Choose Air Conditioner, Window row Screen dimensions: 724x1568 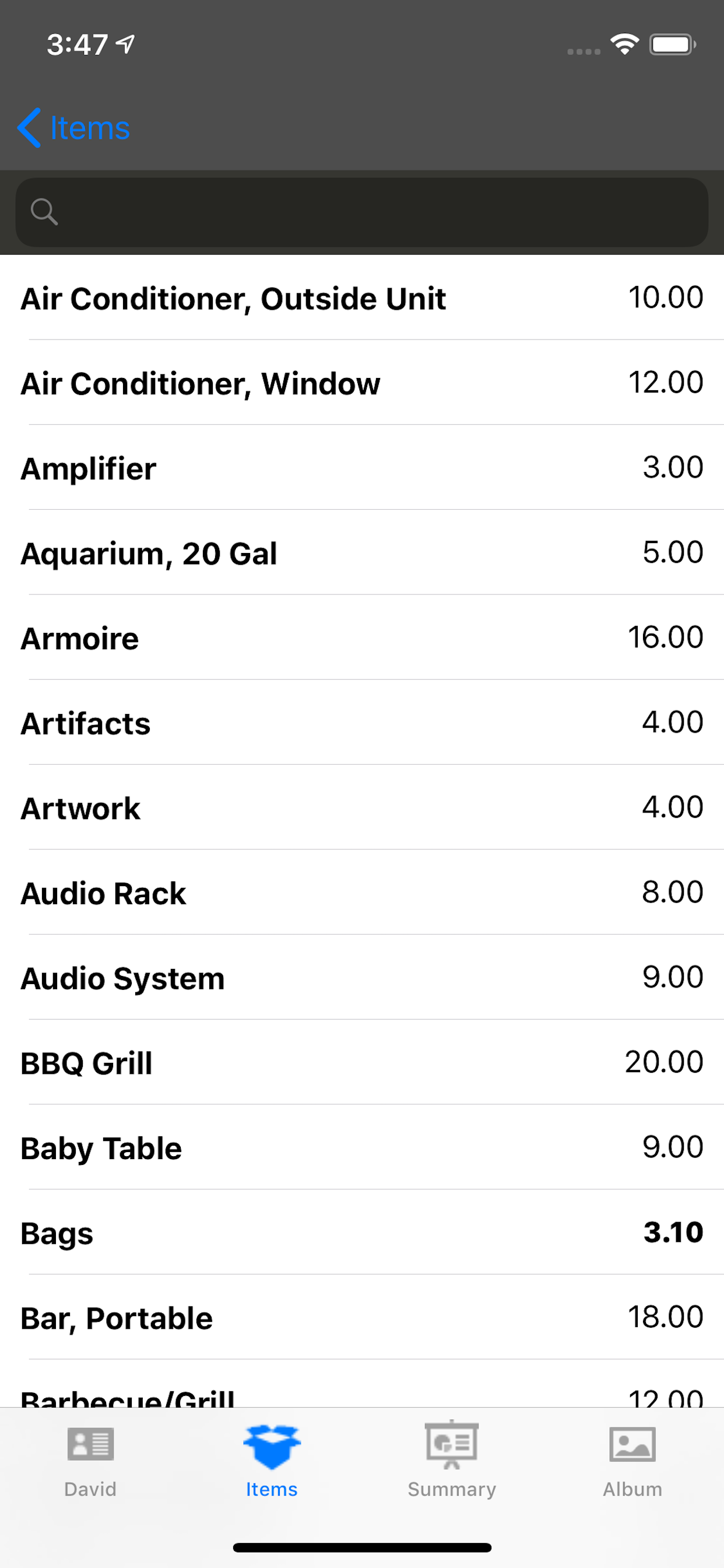click(362, 383)
